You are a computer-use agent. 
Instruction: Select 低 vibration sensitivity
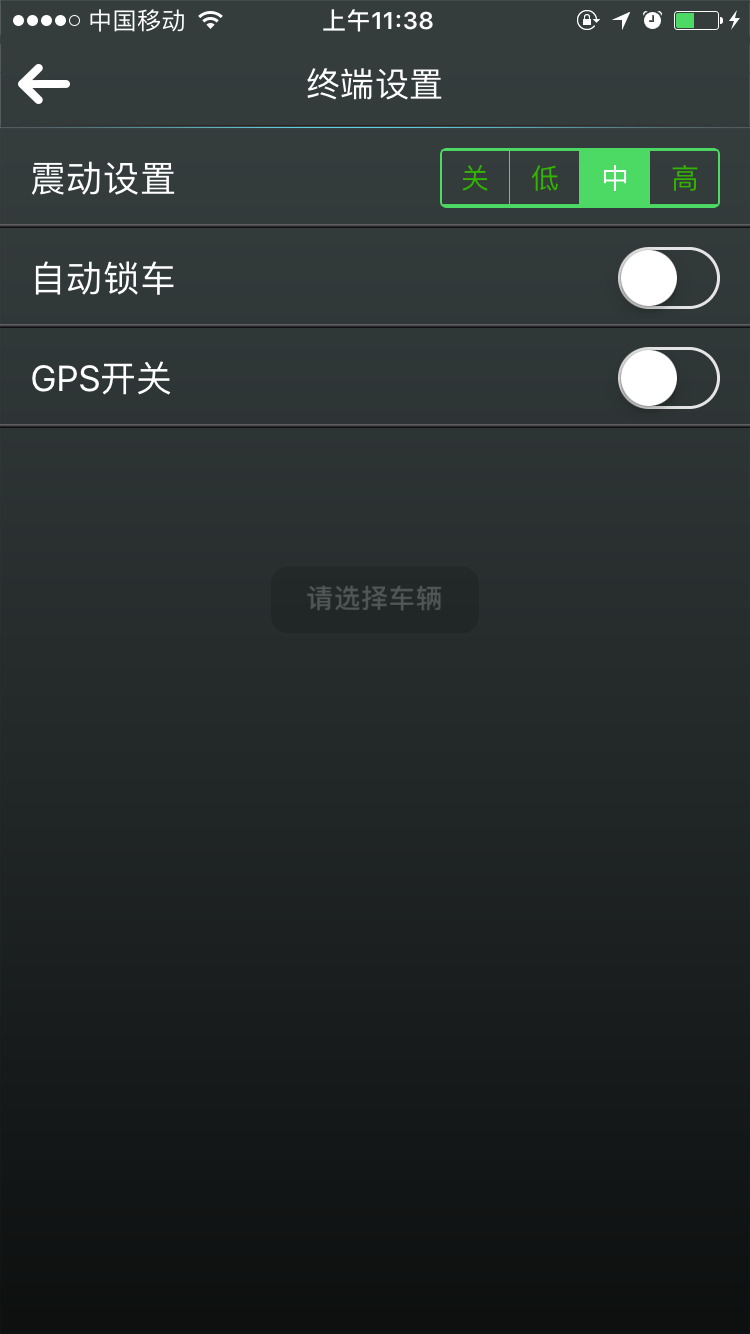[x=545, y=178]
